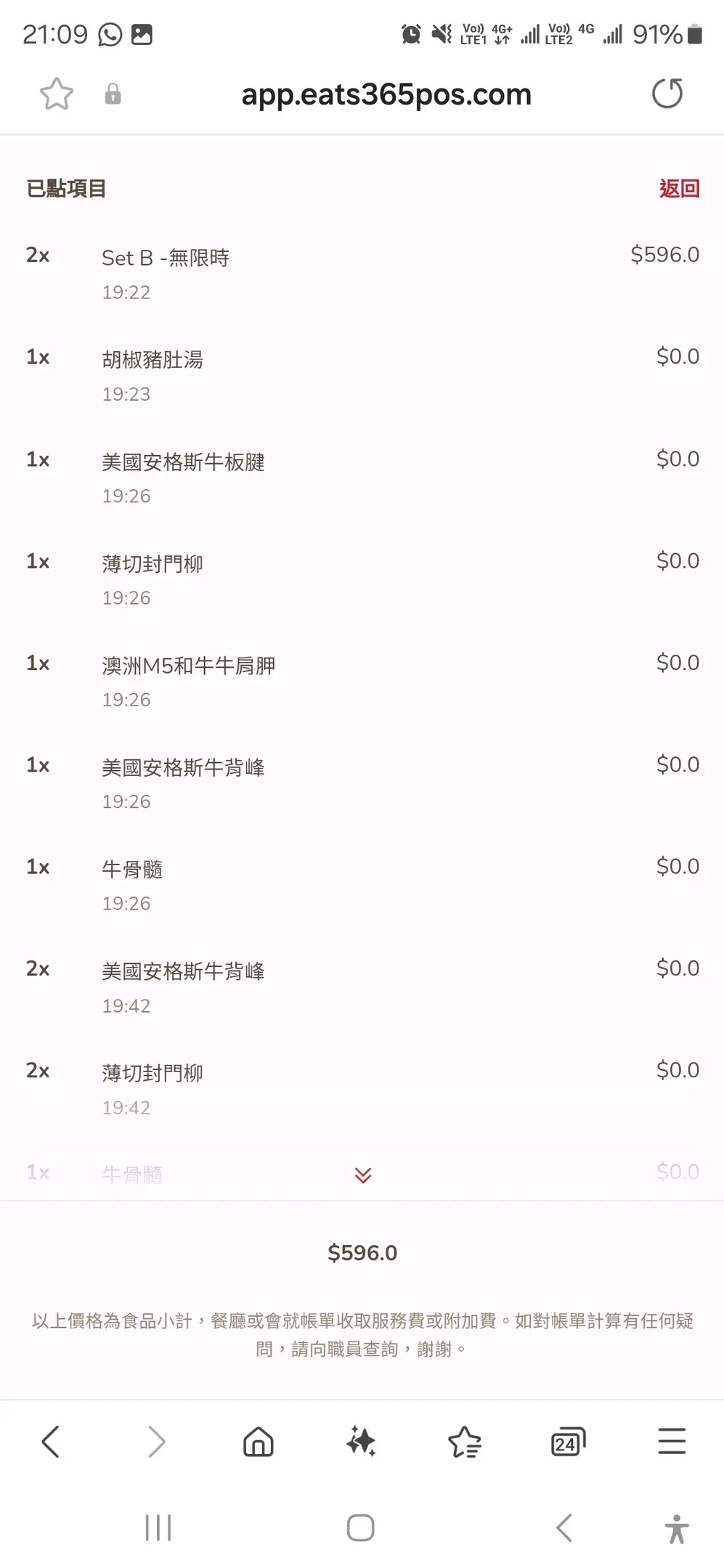Open the saved bookmarks list
Screen dimensions: 724x1568
[465, 1441]
